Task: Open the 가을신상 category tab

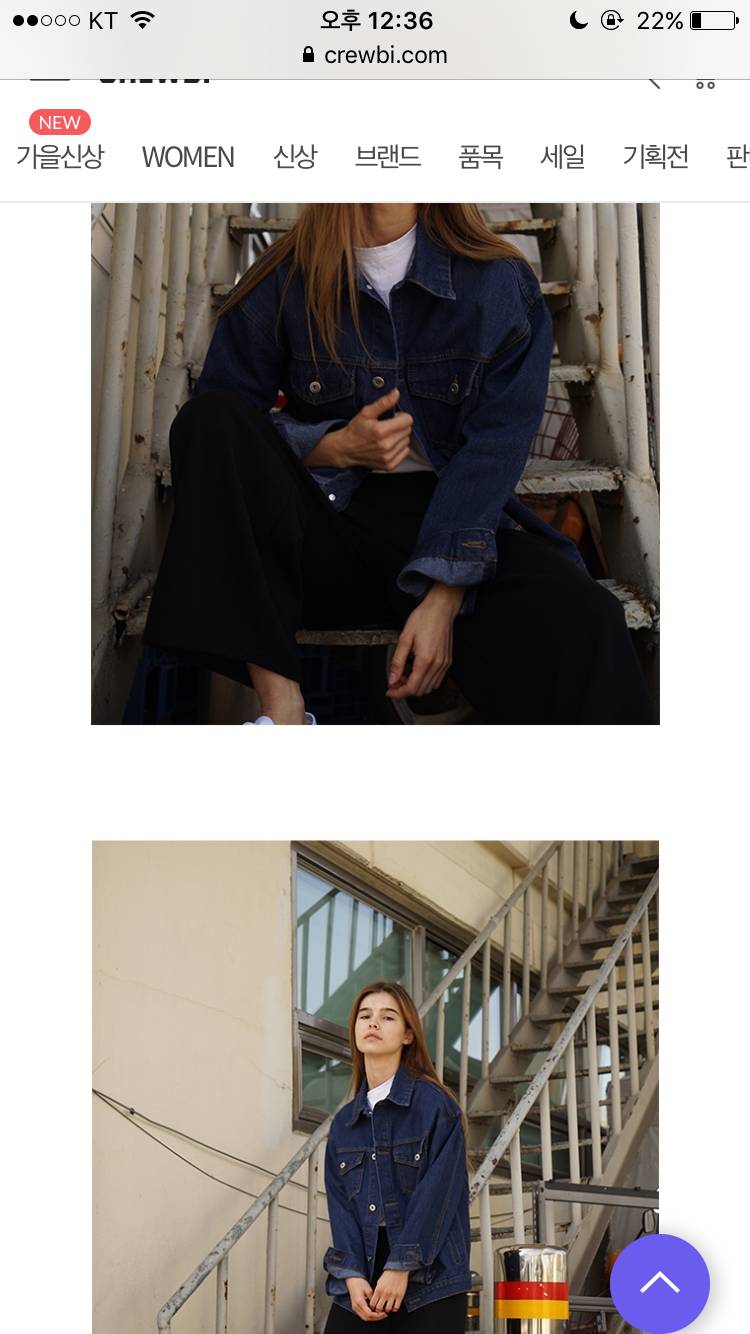Action: click(x=60, y=157)
